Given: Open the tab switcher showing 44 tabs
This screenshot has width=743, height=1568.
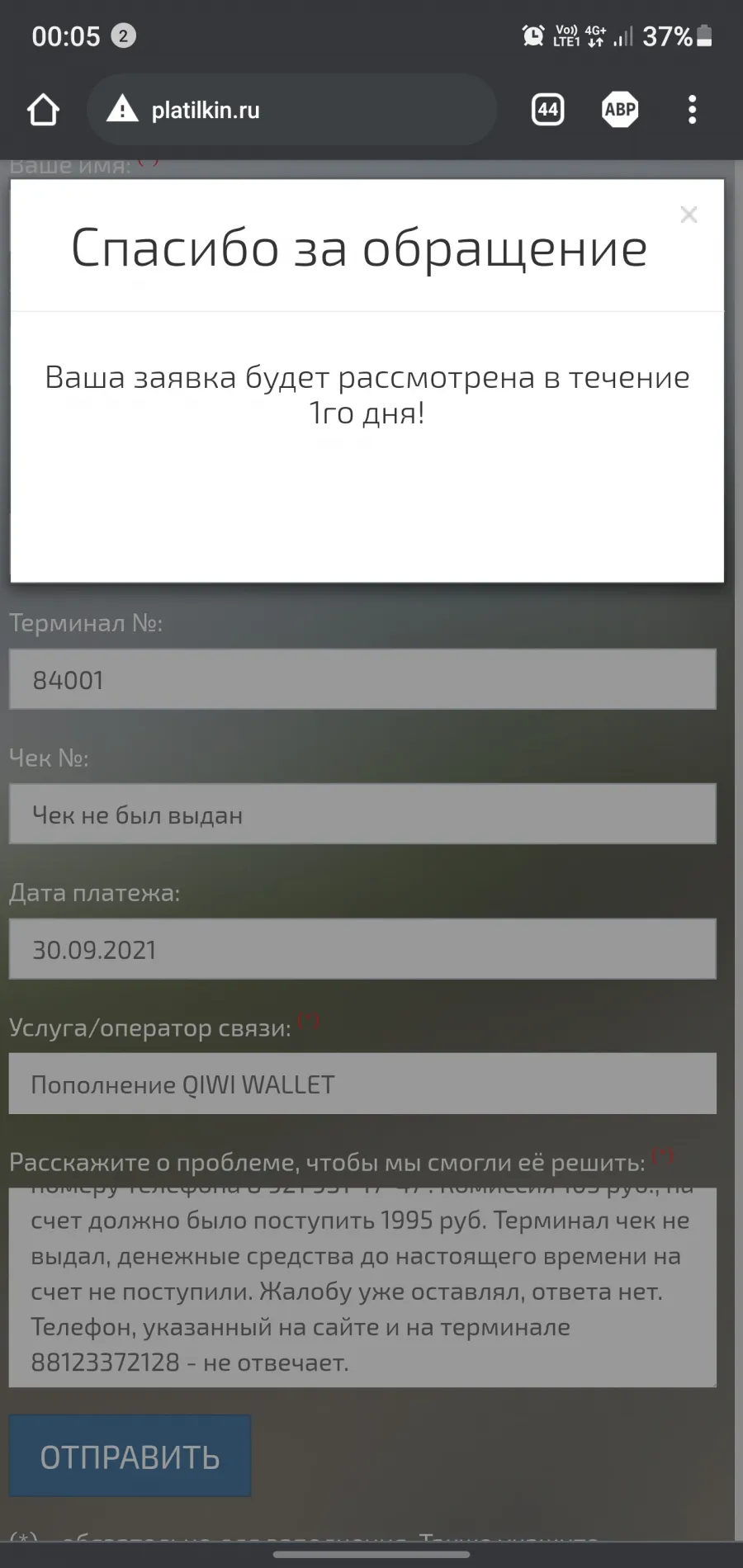Looking at the screenshot, I should point(547,110).
